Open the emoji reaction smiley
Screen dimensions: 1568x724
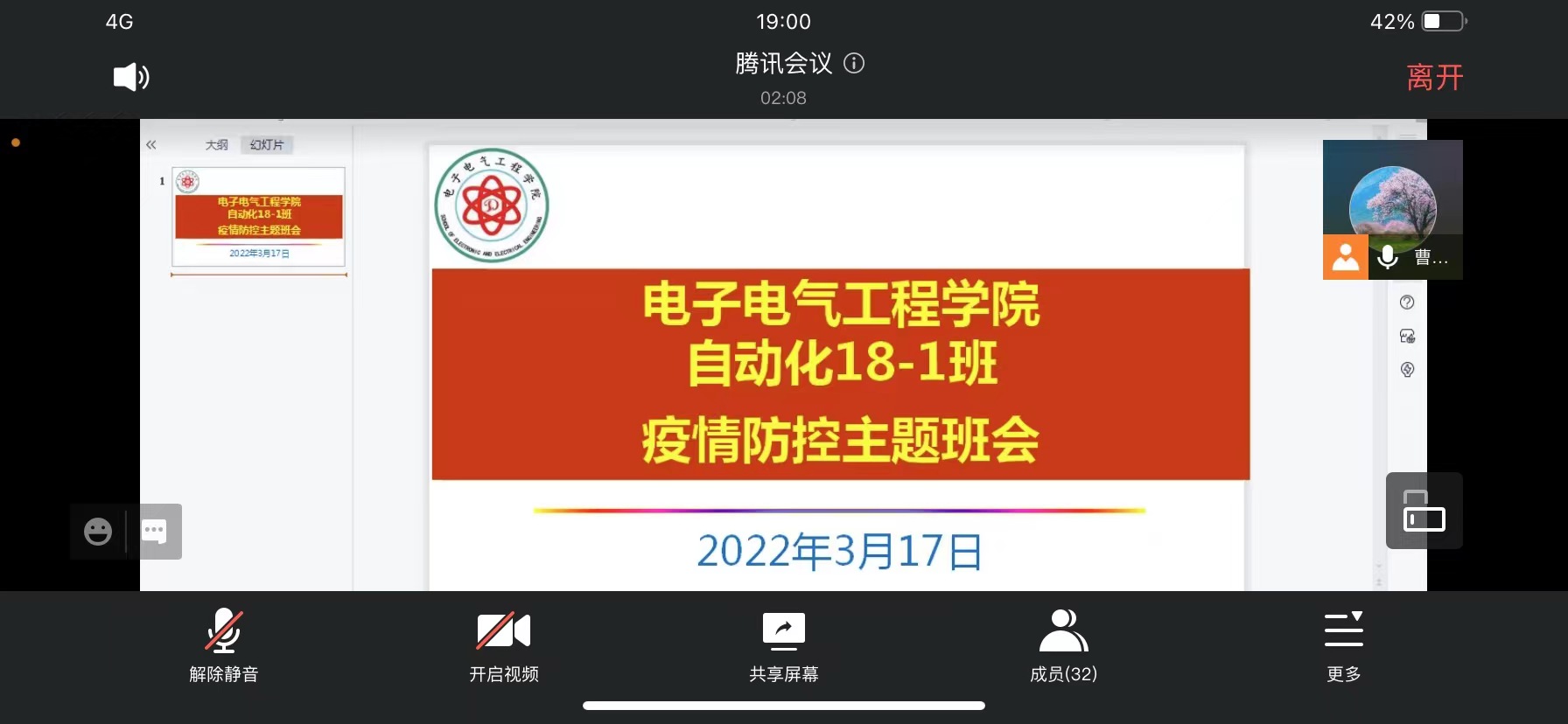pos(98,531)
